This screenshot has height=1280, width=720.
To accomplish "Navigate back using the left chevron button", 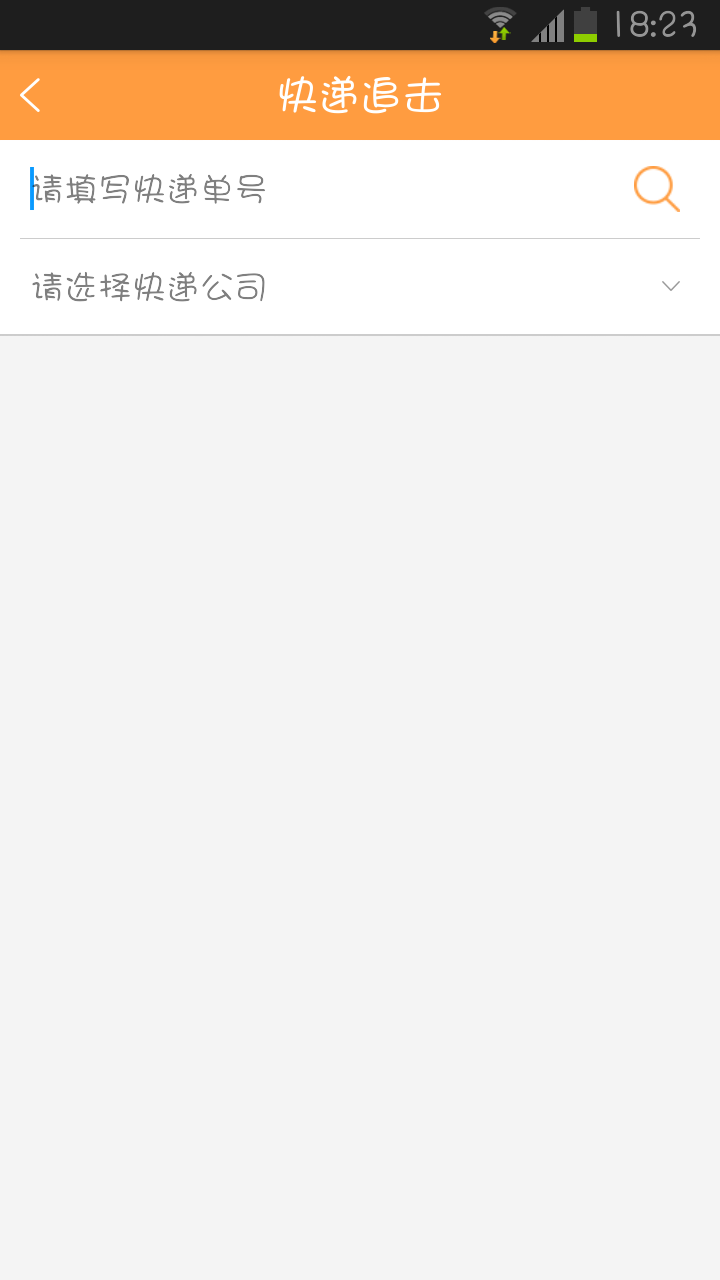I will tap(30, 95).
